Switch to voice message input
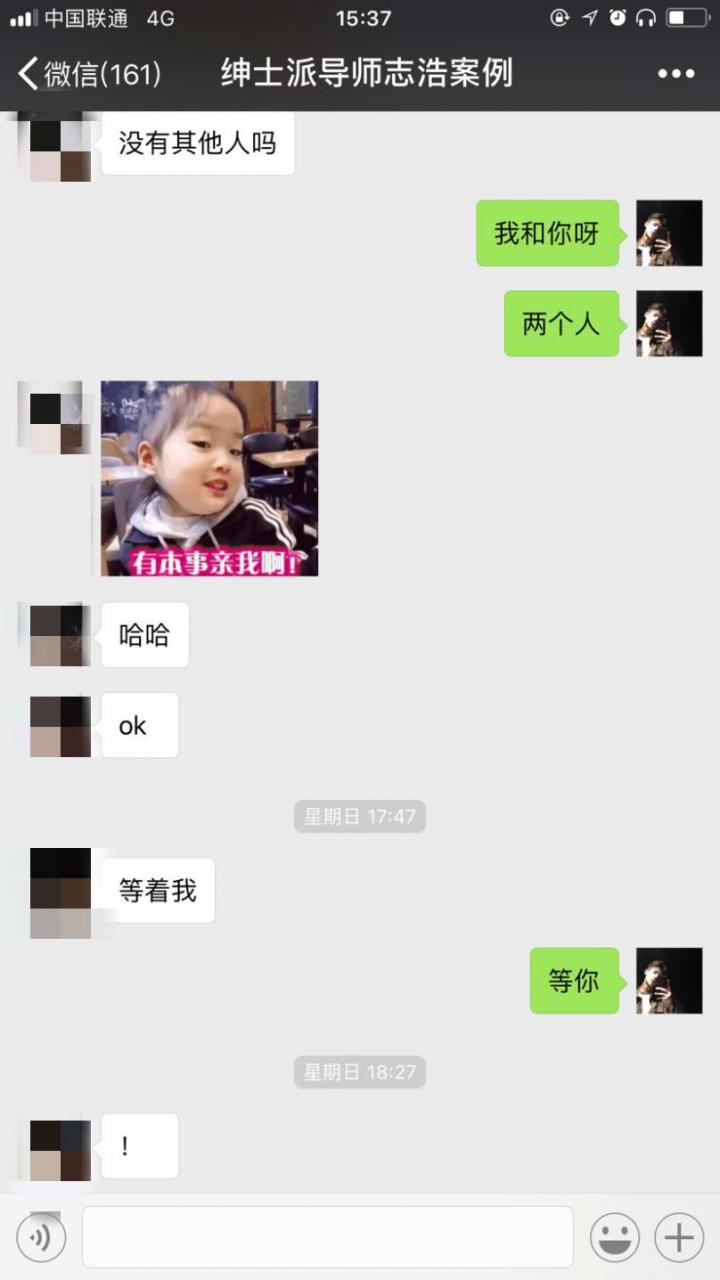Screen dimensions: 720x1280 tap(41, 1238)
